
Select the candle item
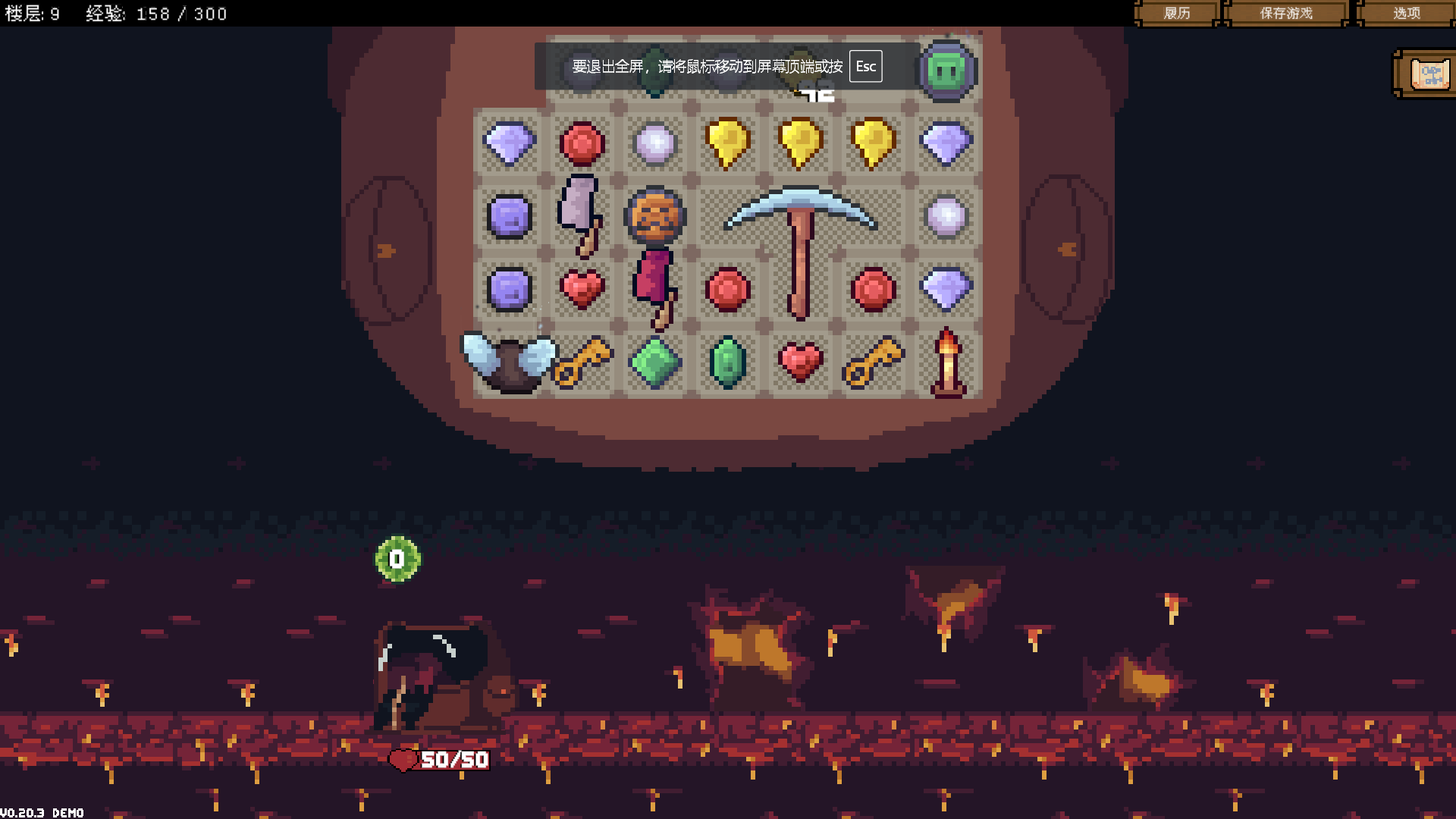click(946, 362)
